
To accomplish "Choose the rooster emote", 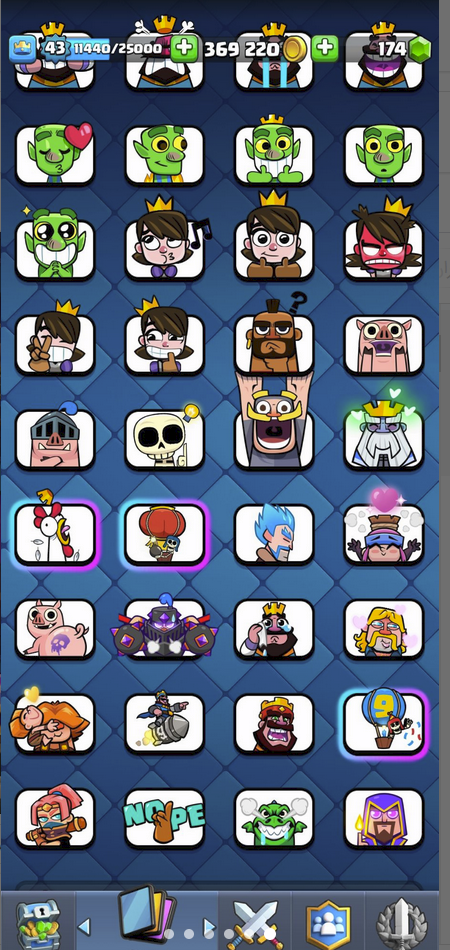I will click(55, 533).
